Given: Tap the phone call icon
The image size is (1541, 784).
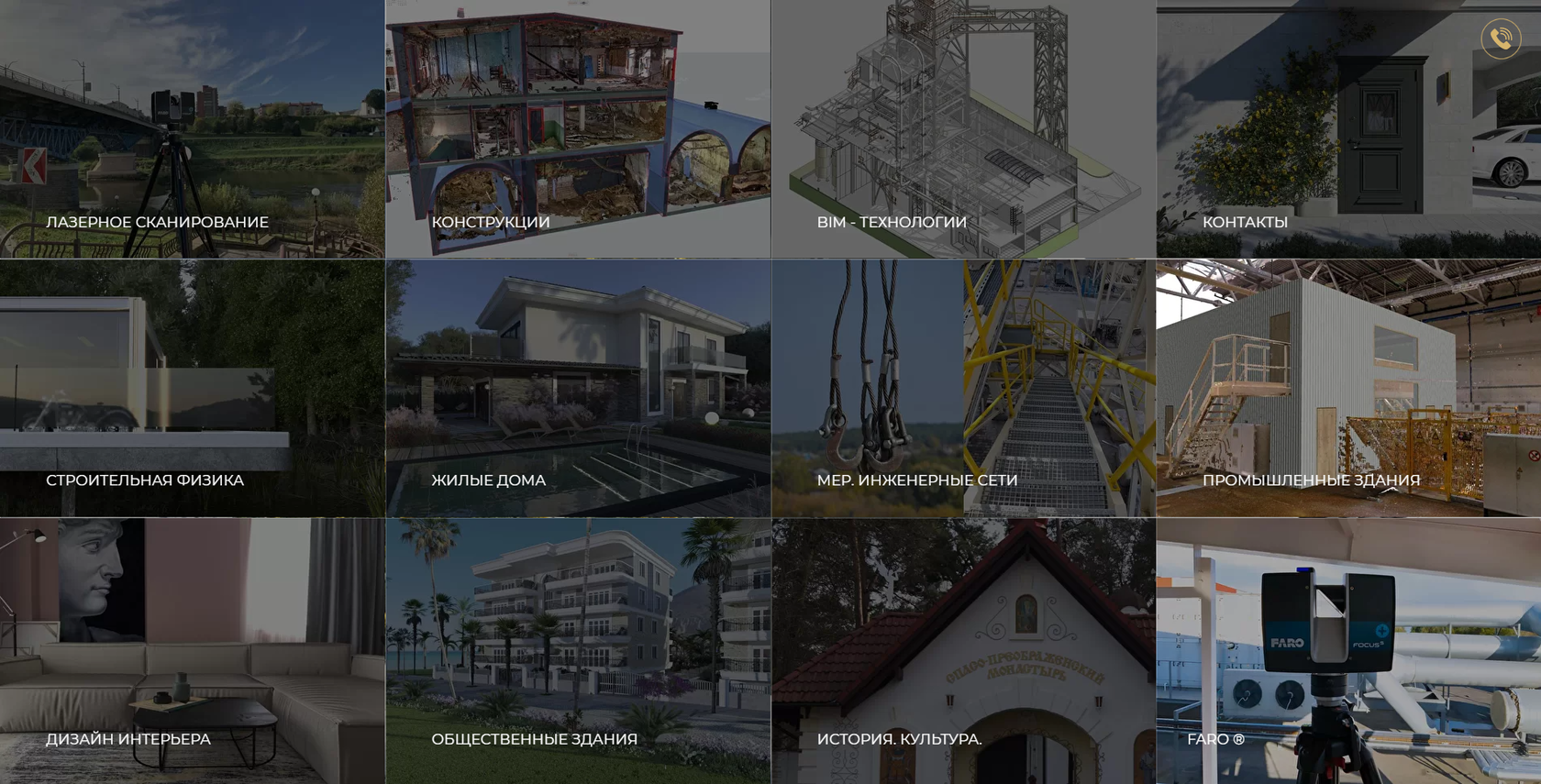Looking at the screenshot, I should point(1500,39).
